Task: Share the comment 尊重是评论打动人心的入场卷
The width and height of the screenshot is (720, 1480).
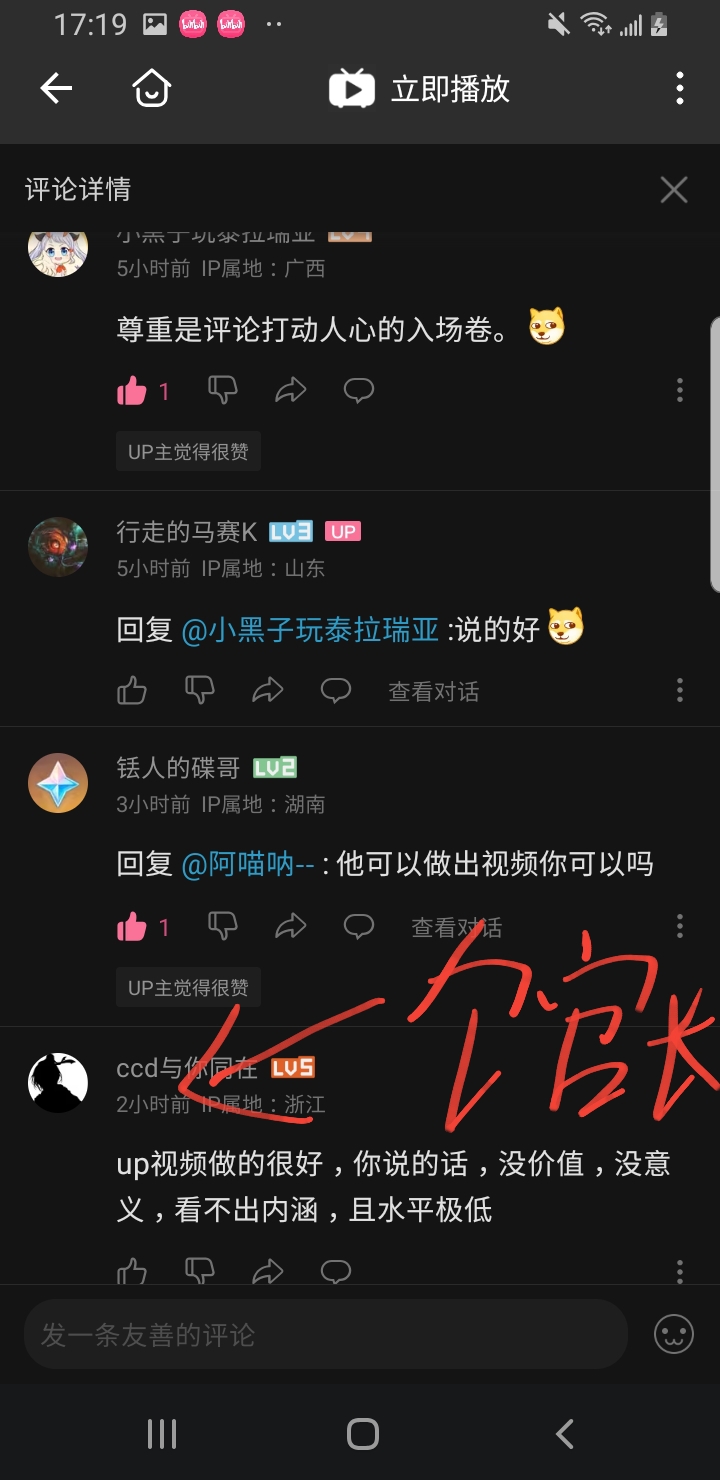Action: click(x=290, y=390)
